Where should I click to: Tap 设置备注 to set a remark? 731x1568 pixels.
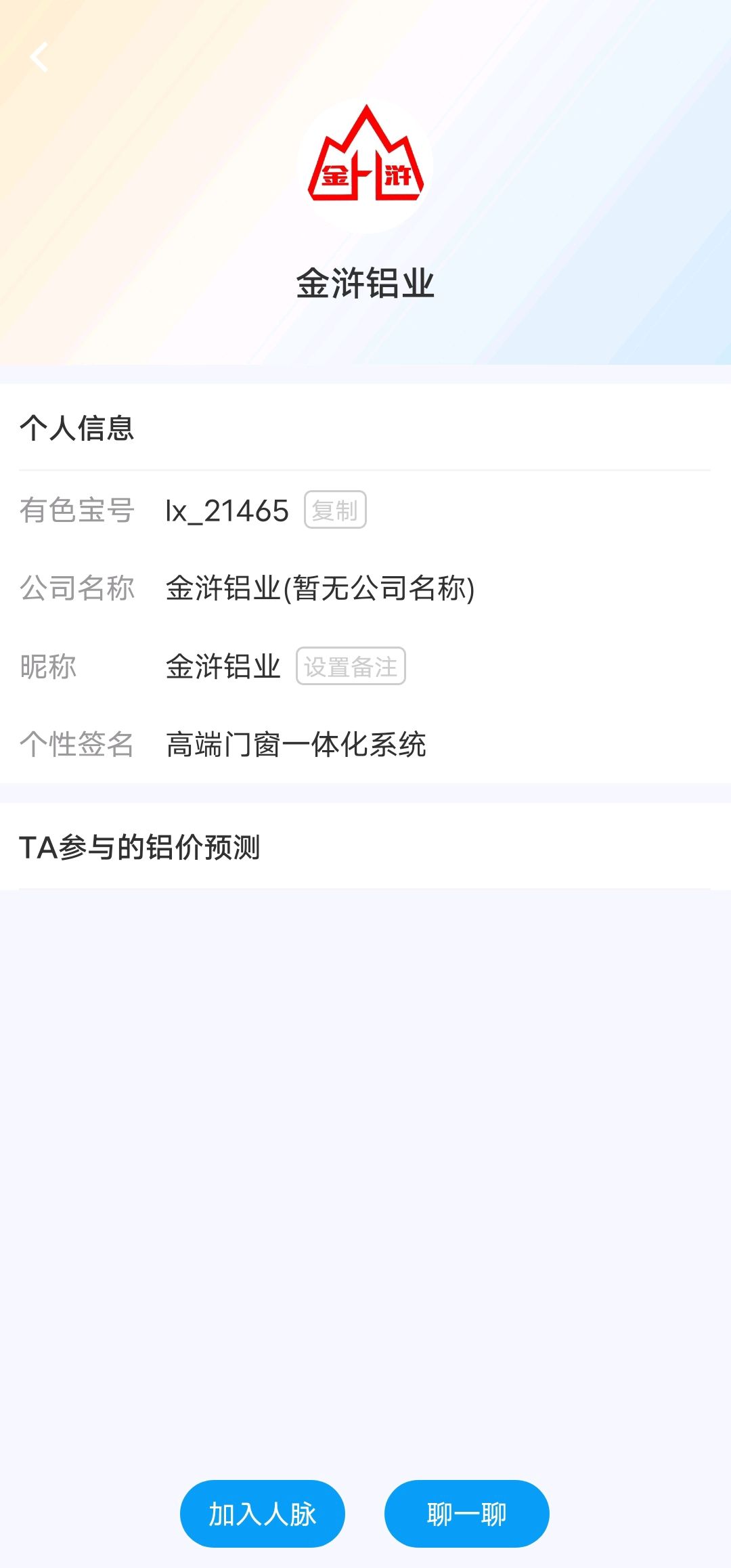tap(351, 666)
